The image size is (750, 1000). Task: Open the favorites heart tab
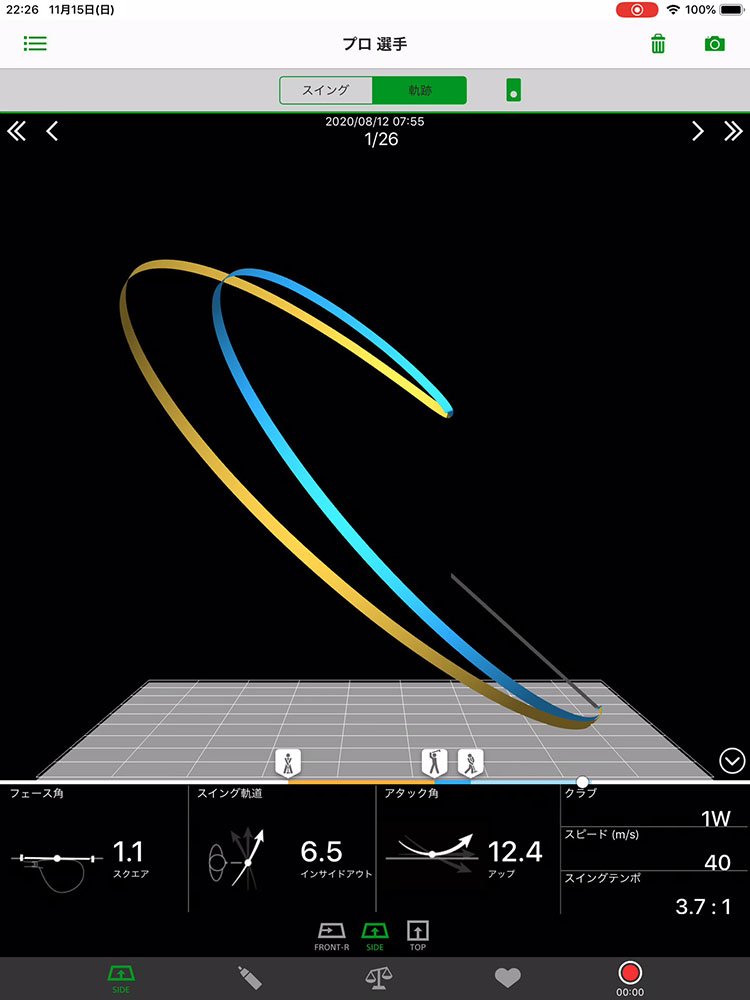(508, 977)
